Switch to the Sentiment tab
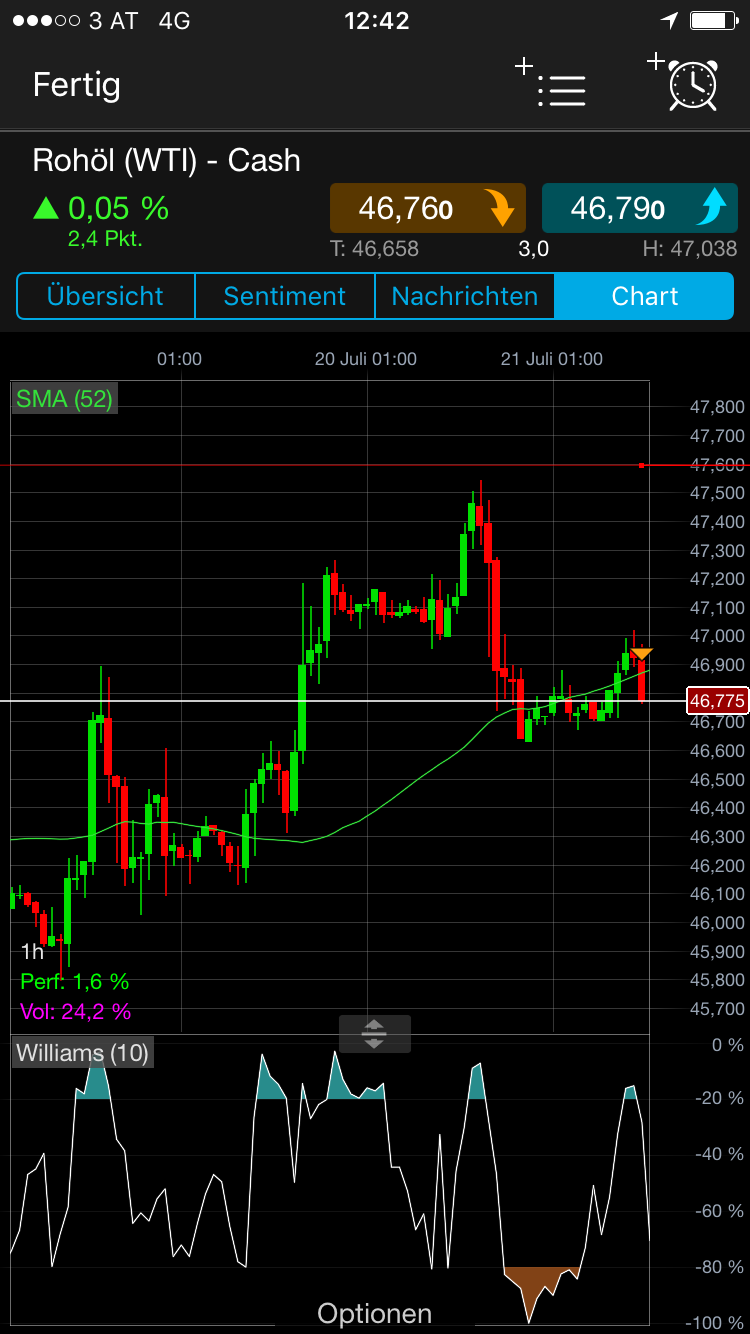The width and height of the screenshot is (750, 1334). pos(284,296)
